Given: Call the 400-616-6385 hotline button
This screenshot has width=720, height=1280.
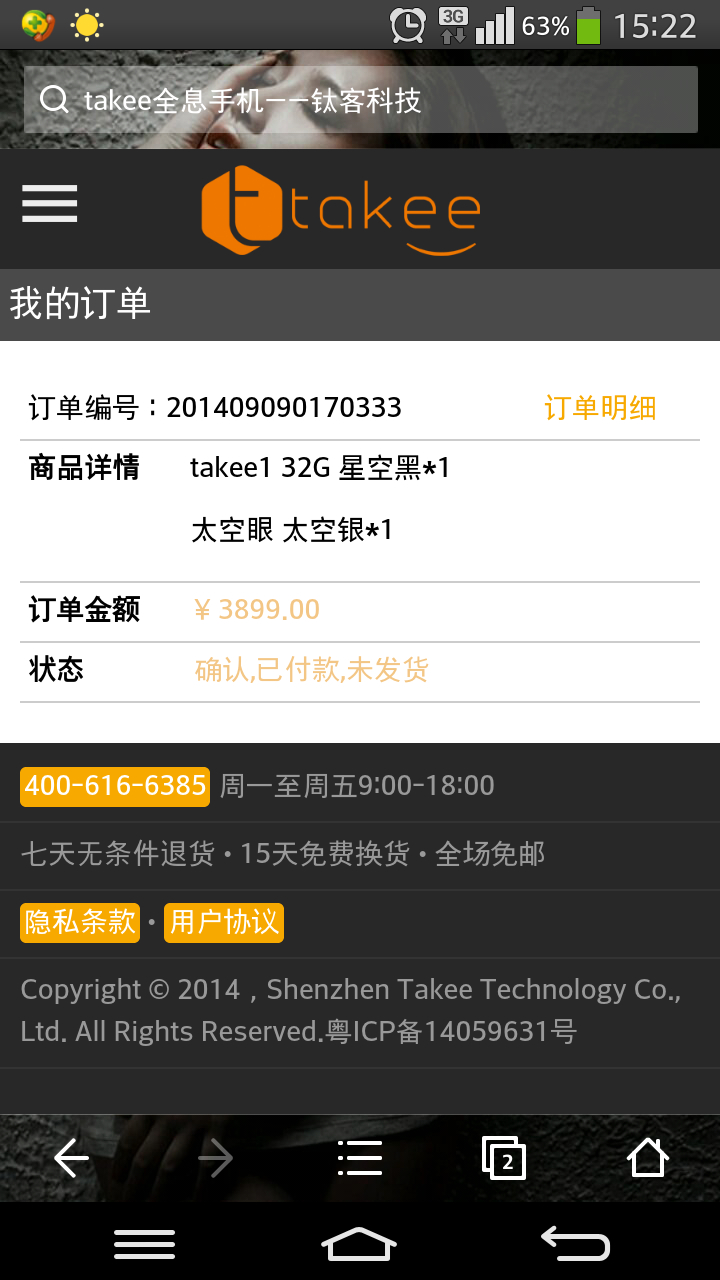Looking at the screenshot, I should pyautogui.click(x=115, y=786).
